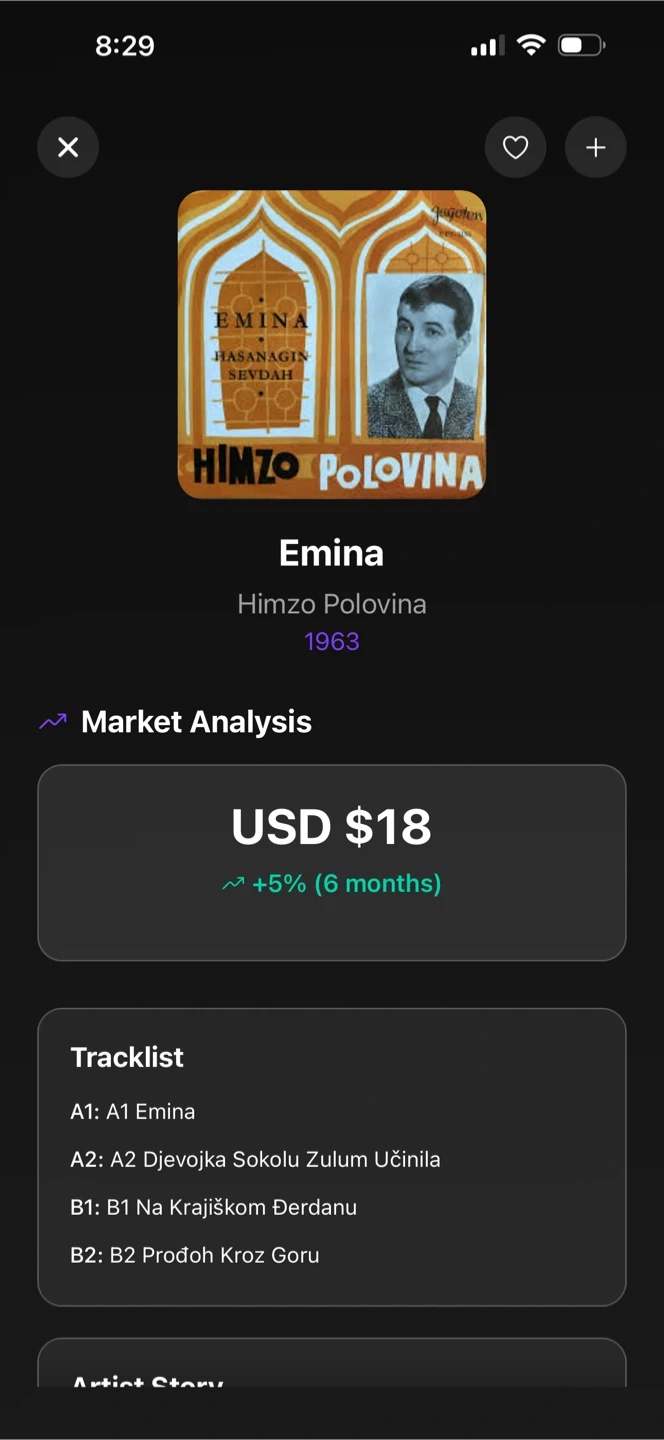Add Emina to collection with plus icon

596,148
